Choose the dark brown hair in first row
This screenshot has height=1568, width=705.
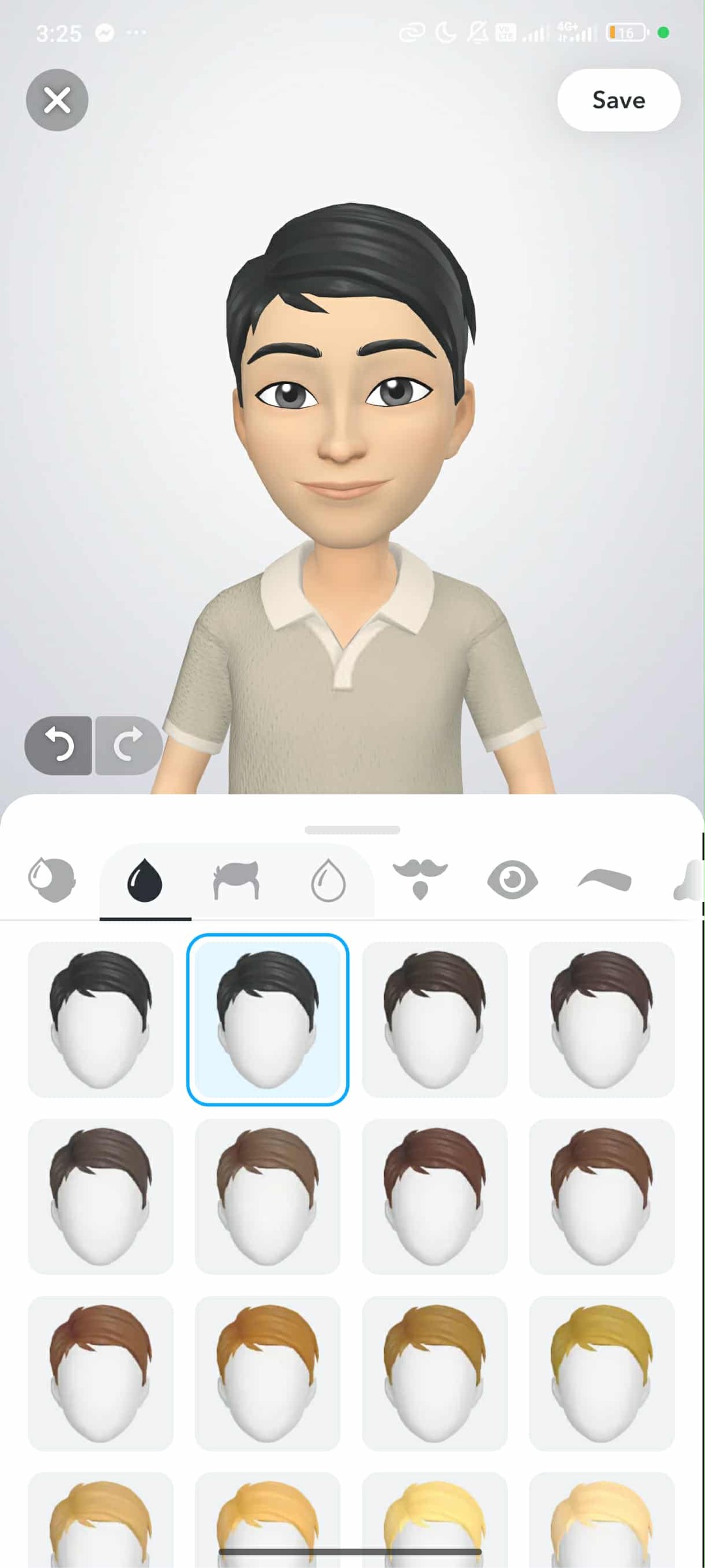click(435, 1019)
